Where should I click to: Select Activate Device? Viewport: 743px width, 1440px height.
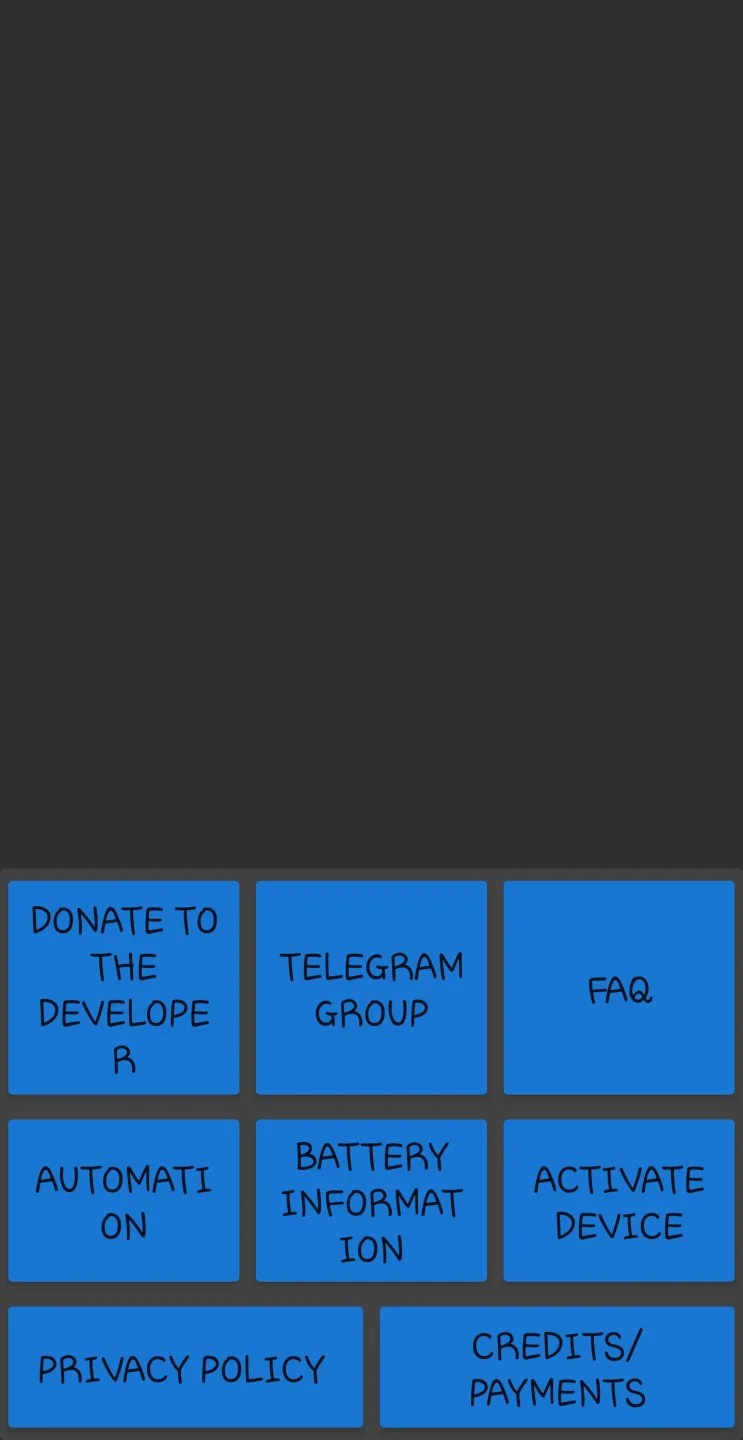point(619,1201)
